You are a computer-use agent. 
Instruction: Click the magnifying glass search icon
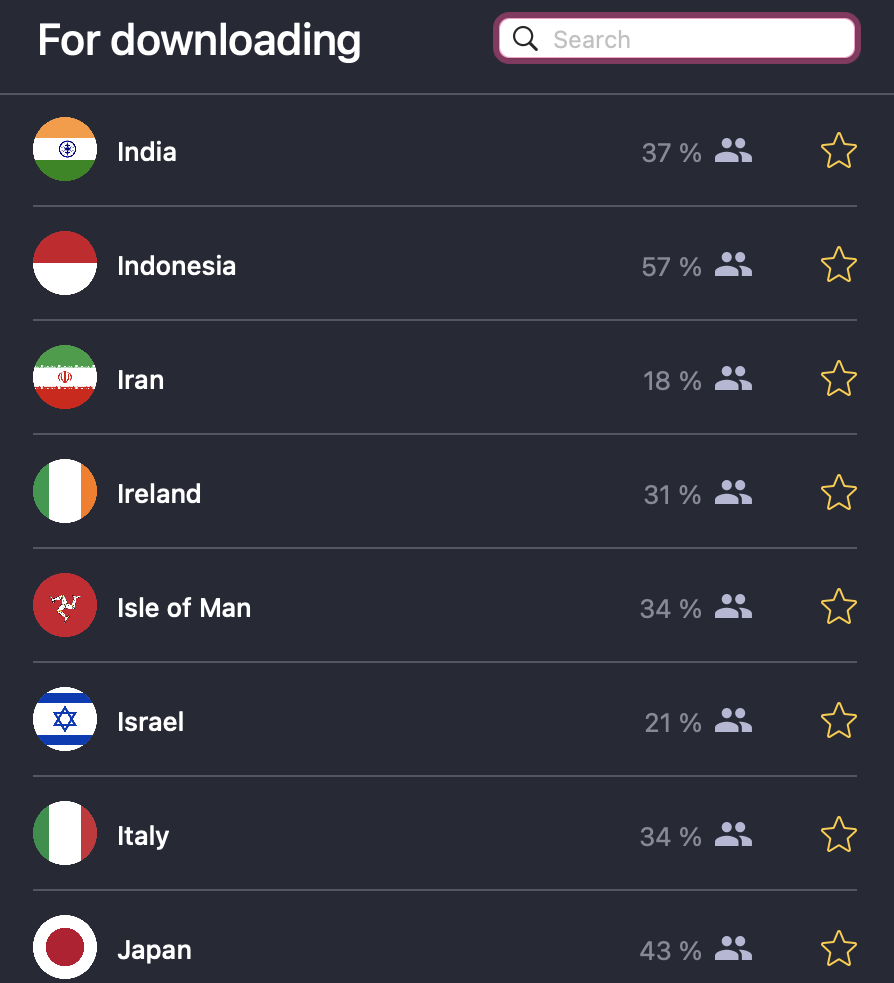(x=525, y=38)
